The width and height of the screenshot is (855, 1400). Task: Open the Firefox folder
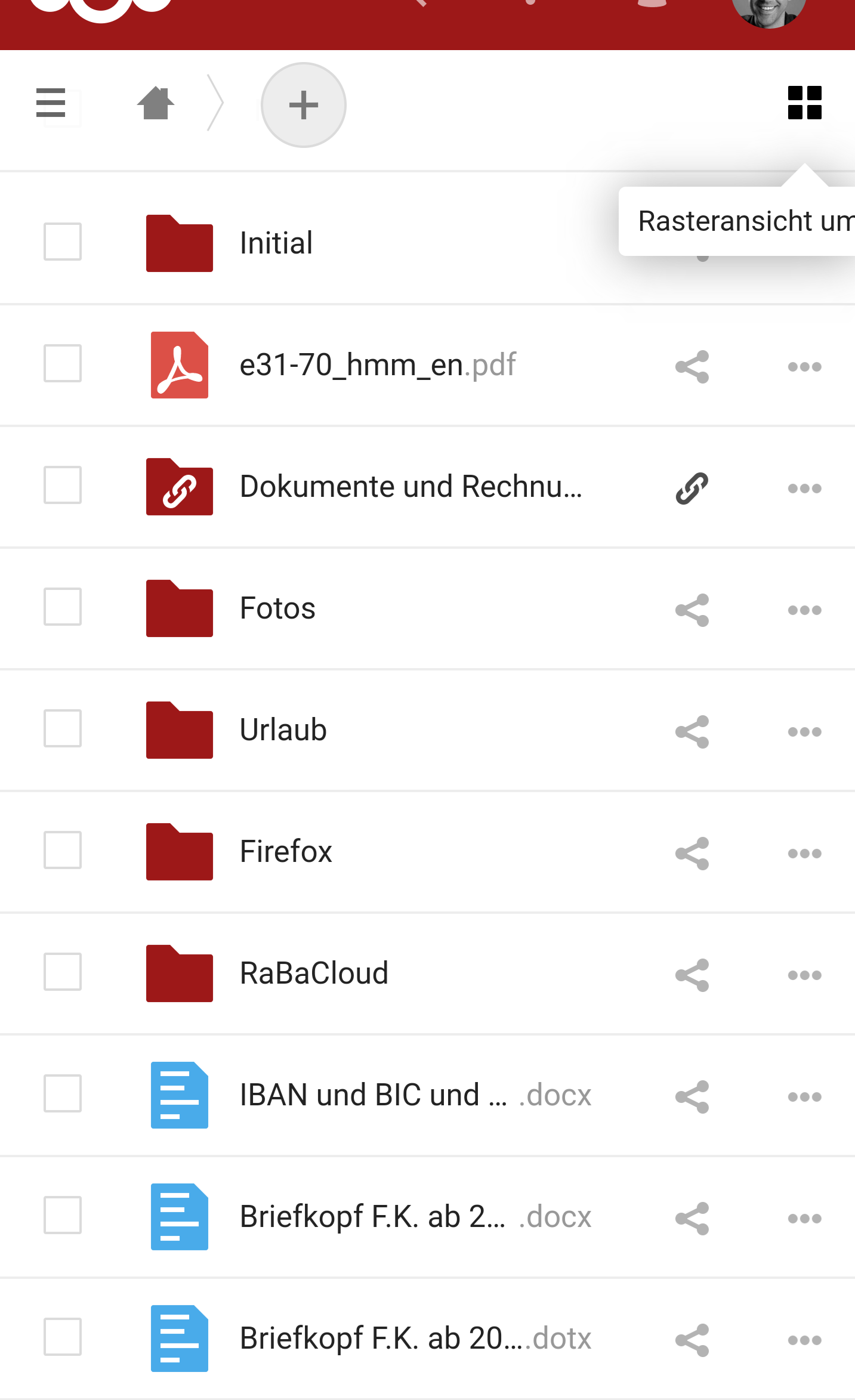click(285, 852)
